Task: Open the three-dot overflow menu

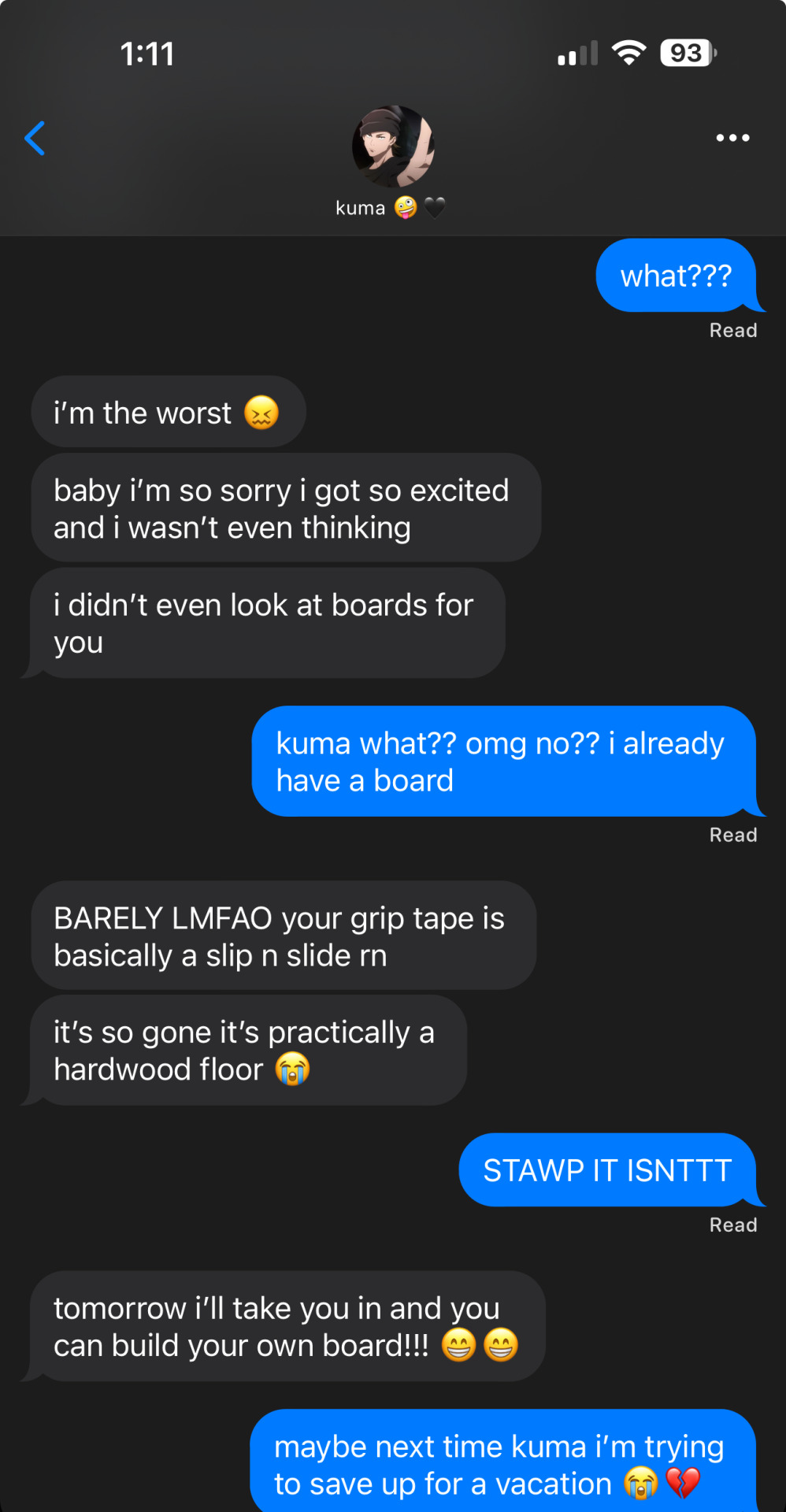Action: (732, 138)
